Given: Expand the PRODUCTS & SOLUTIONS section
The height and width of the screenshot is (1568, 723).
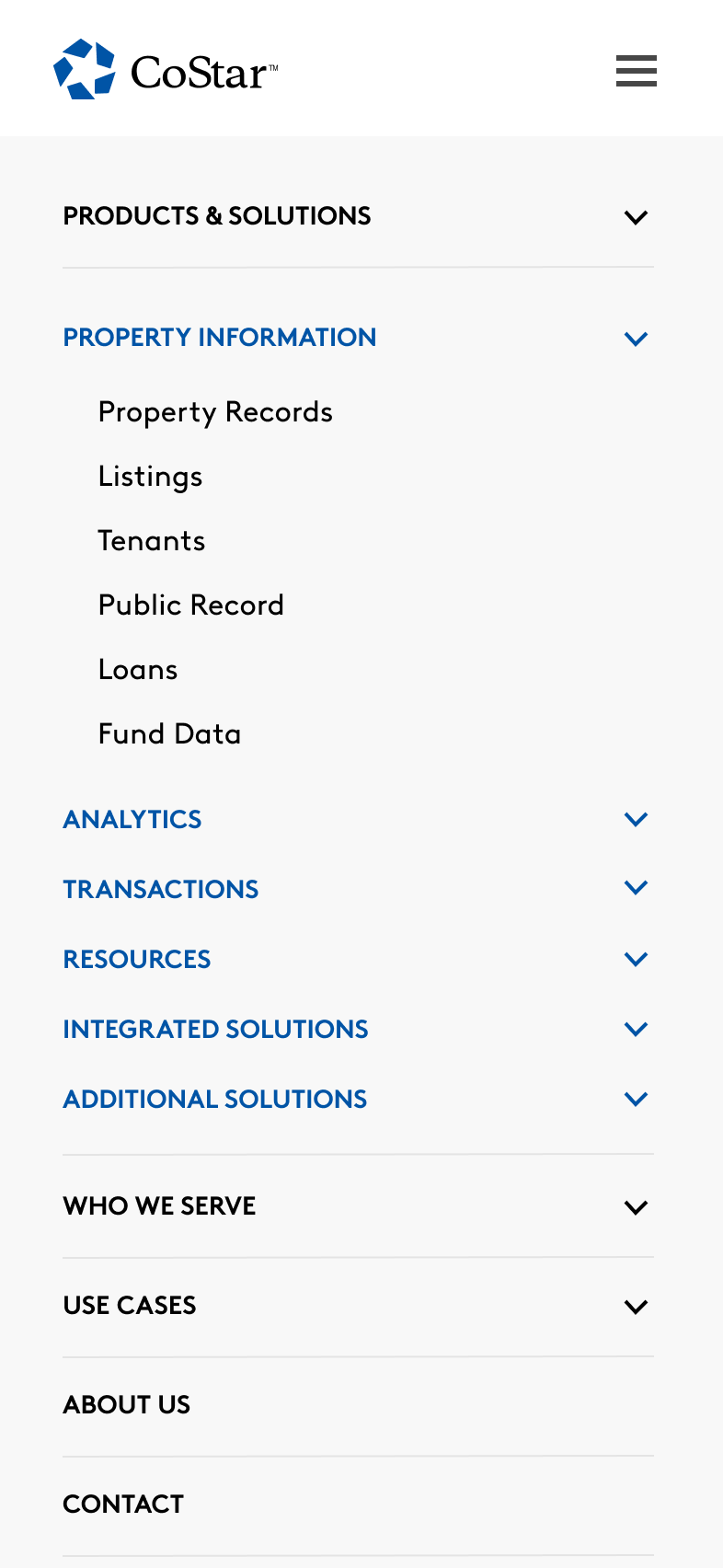Looking at the screenshot, I should point(636,217).
